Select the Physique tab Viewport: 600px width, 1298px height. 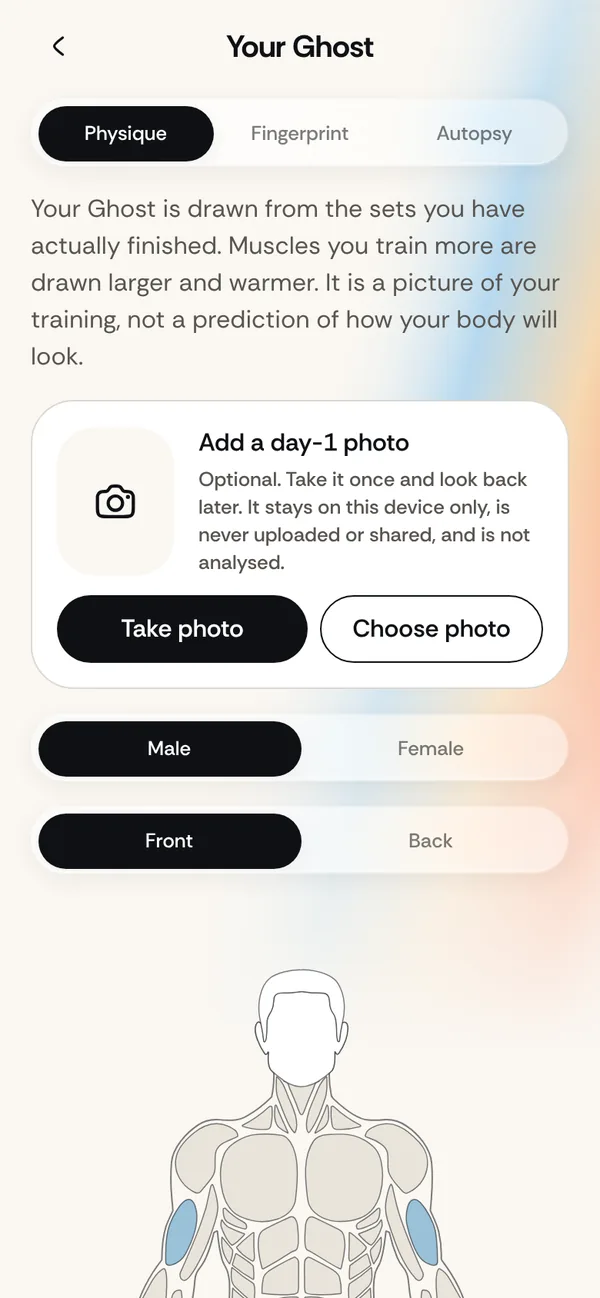(126, 134)
